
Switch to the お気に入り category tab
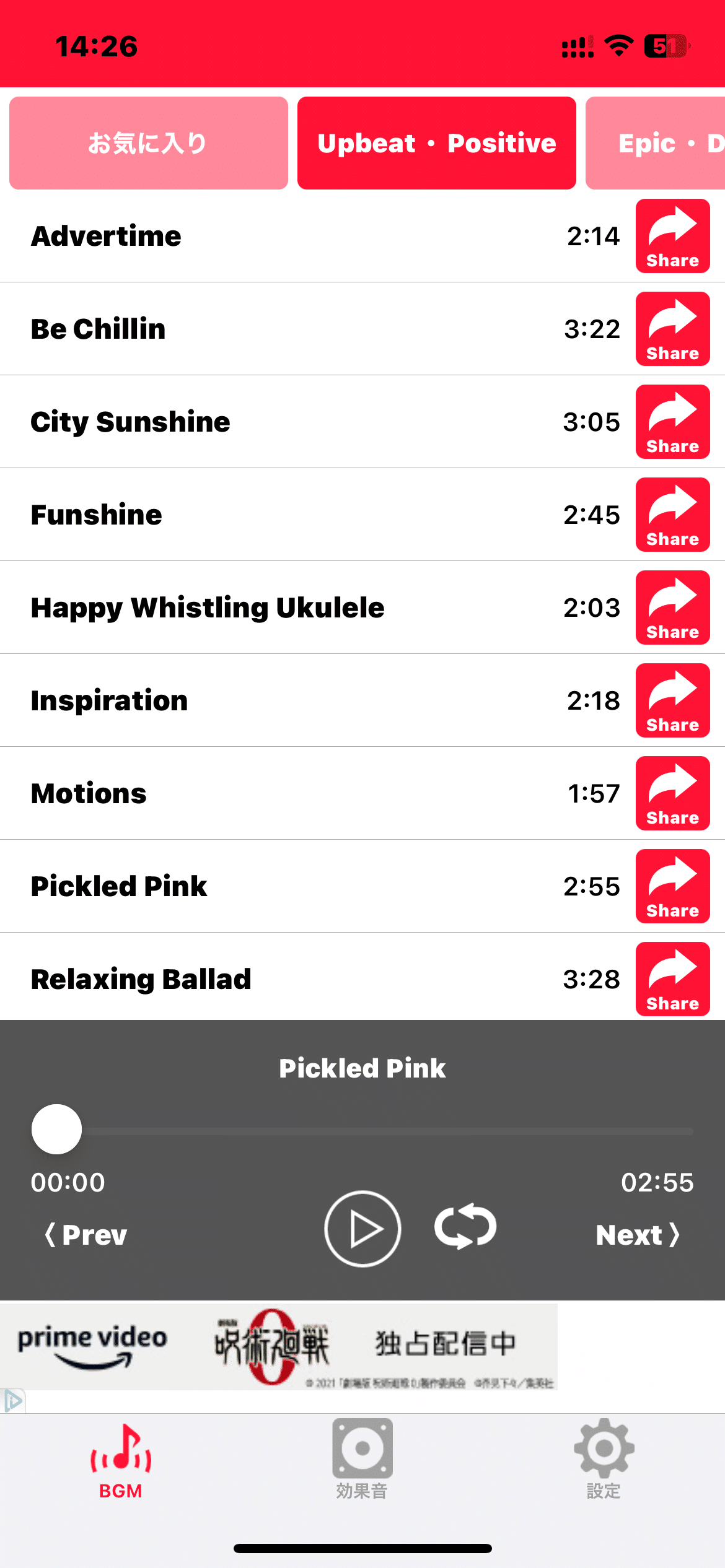click(x=149, y=143)
